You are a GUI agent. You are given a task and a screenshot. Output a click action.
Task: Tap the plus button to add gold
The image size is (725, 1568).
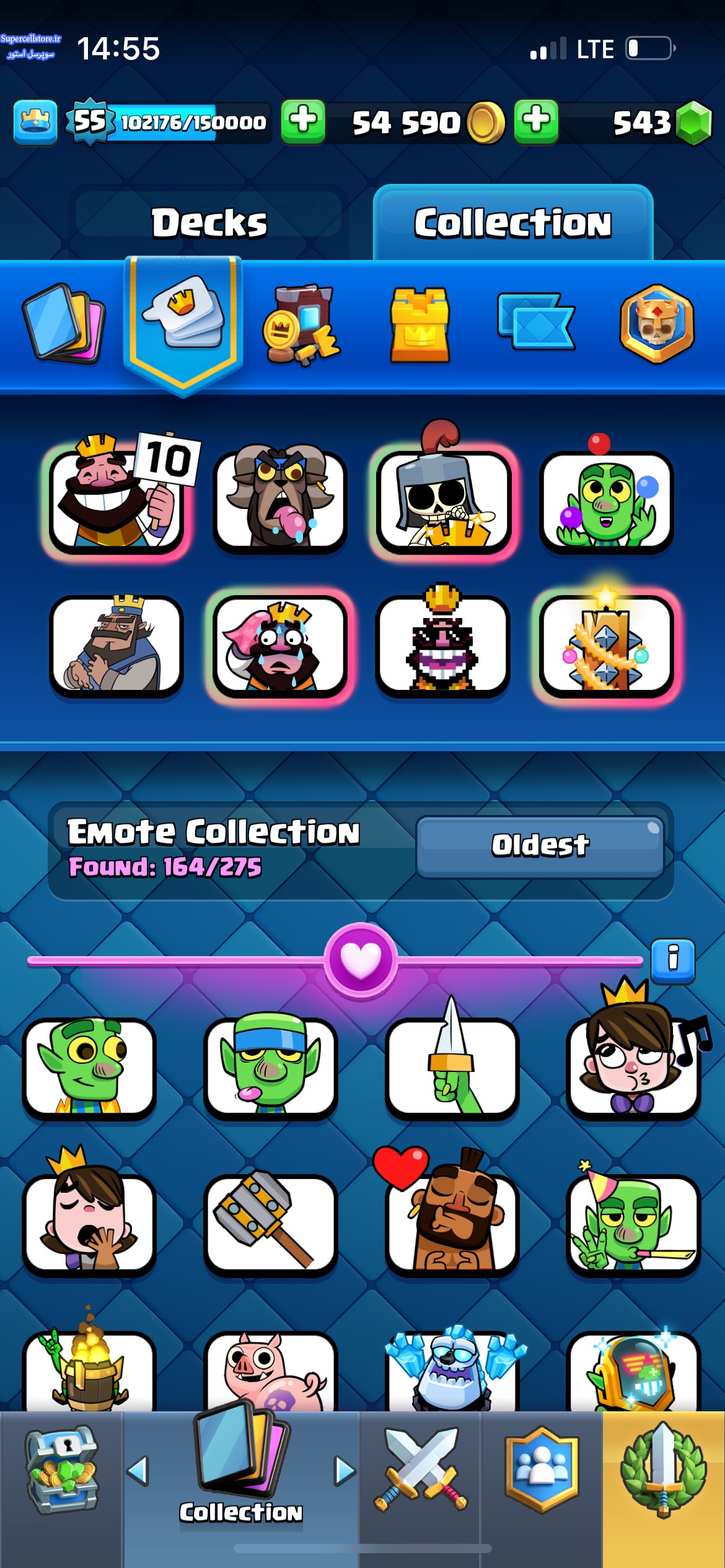537,121
